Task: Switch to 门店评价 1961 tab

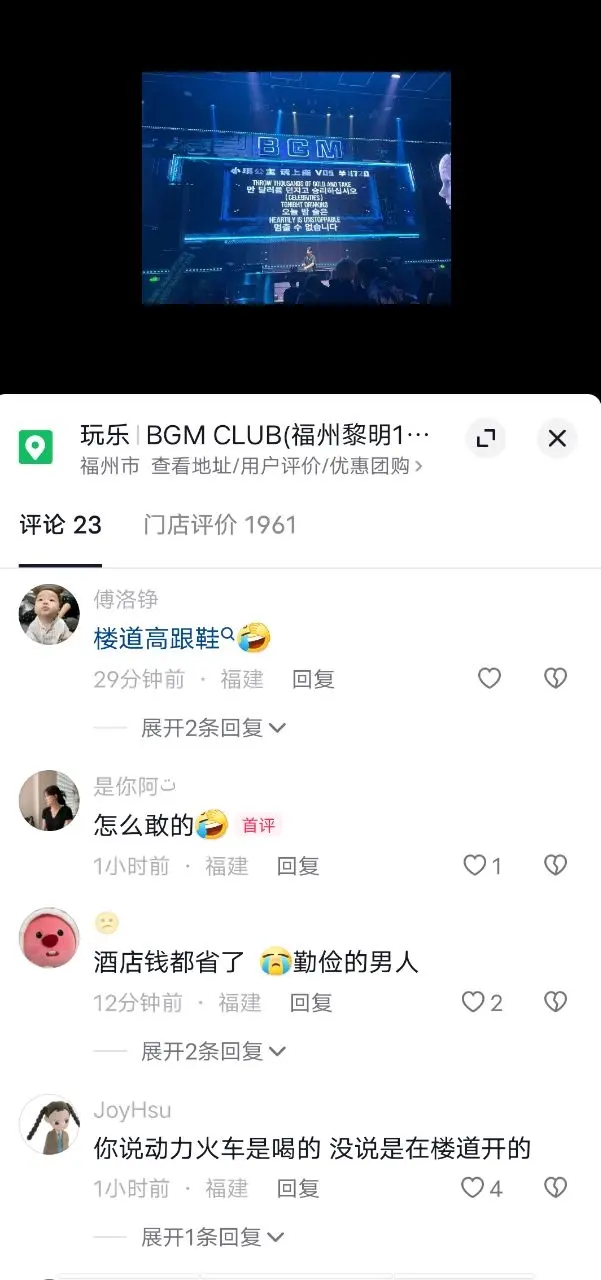Action: 220,525
